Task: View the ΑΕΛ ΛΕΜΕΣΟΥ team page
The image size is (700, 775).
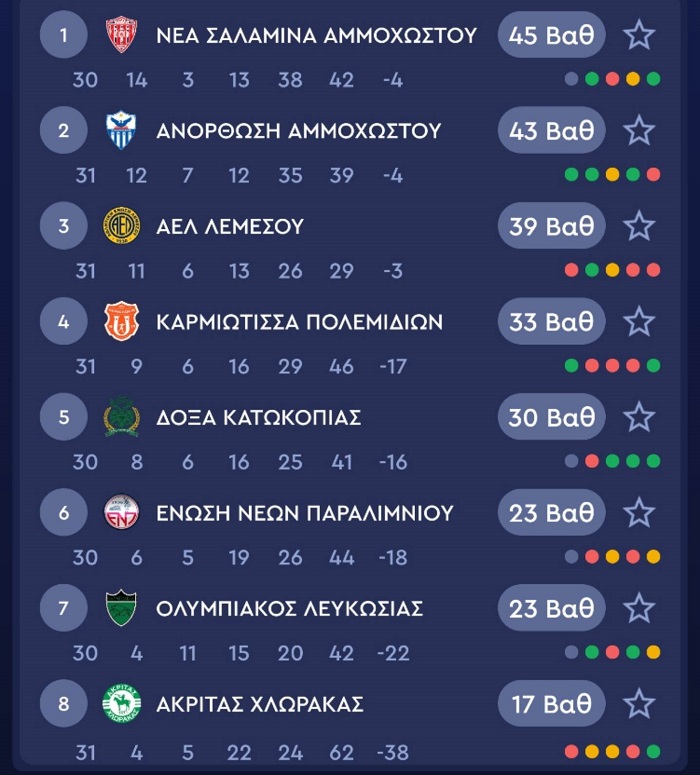Action: pyautogui.click(x=229, y=227)
